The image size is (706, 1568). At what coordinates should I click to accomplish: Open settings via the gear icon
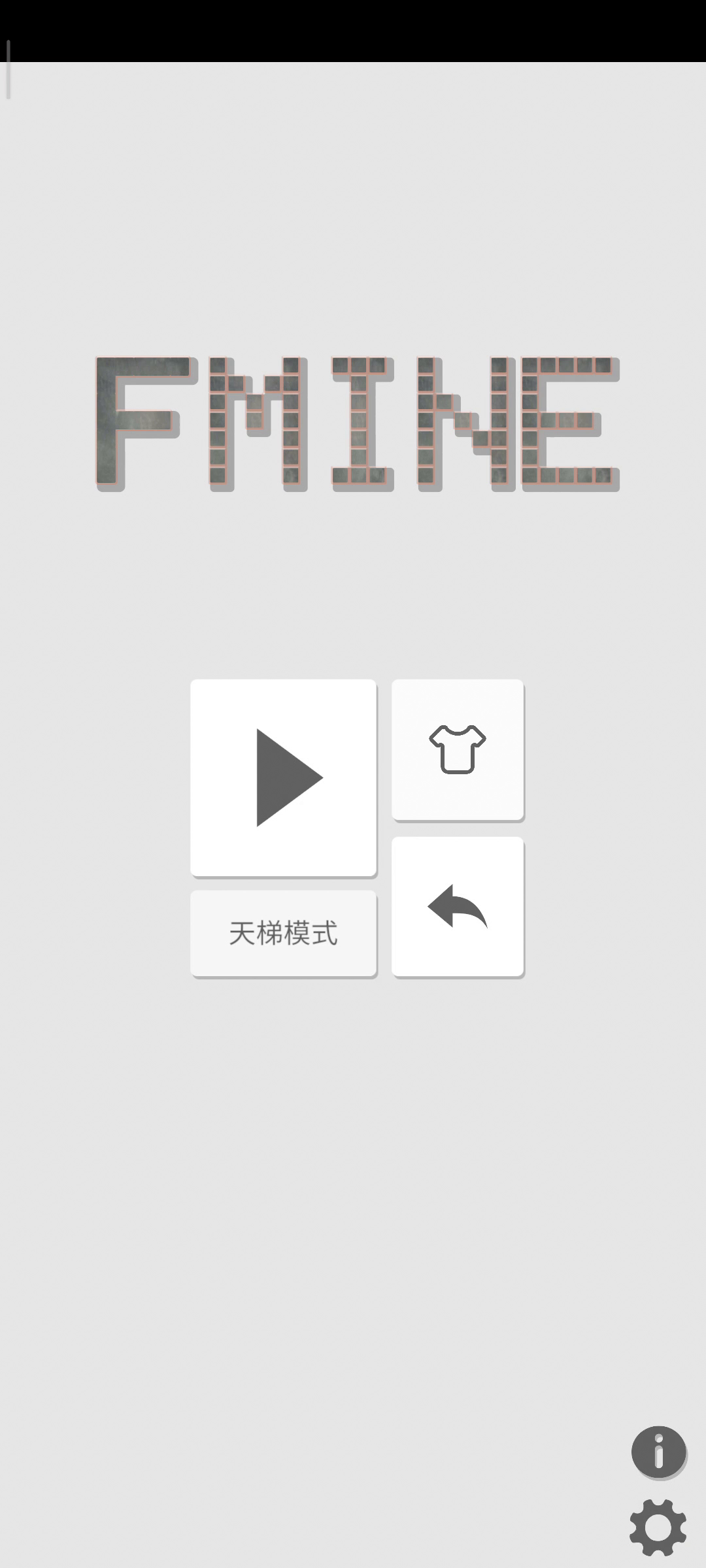658,1527
